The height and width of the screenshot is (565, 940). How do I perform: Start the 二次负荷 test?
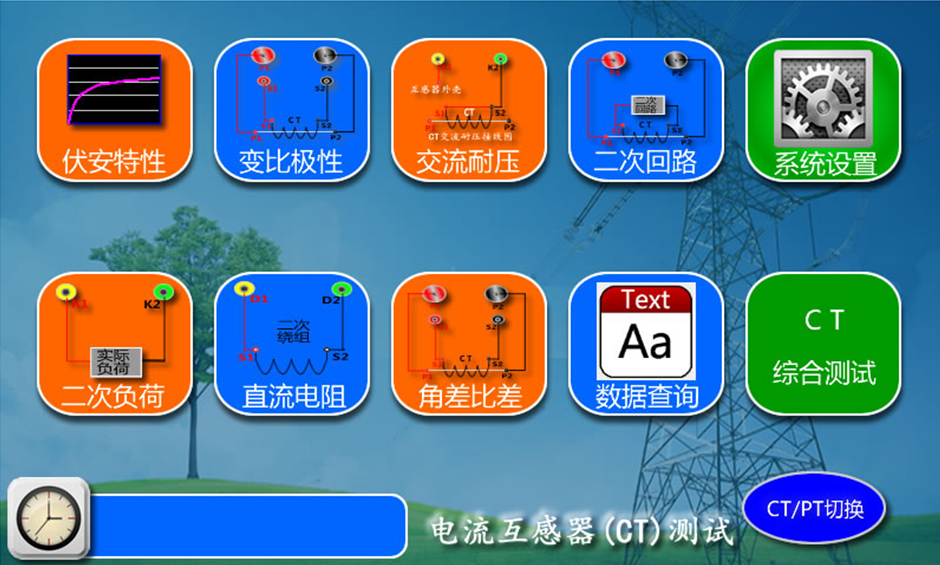[114, 344]
